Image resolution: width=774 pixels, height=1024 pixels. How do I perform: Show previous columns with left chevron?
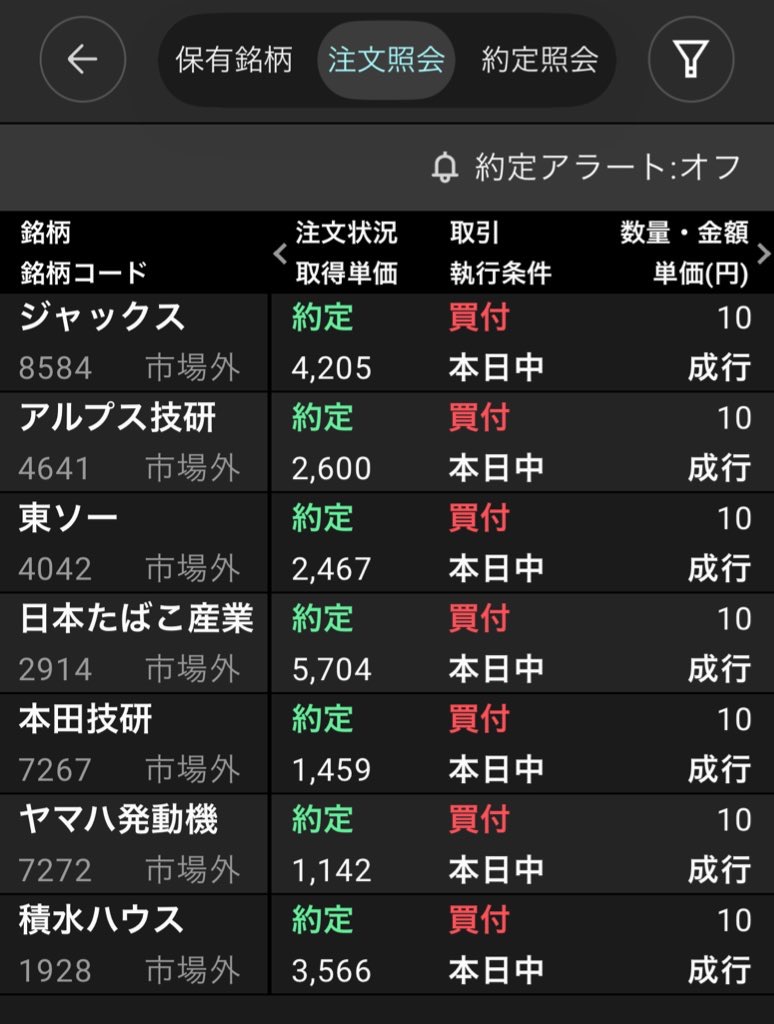coord(280,252)
